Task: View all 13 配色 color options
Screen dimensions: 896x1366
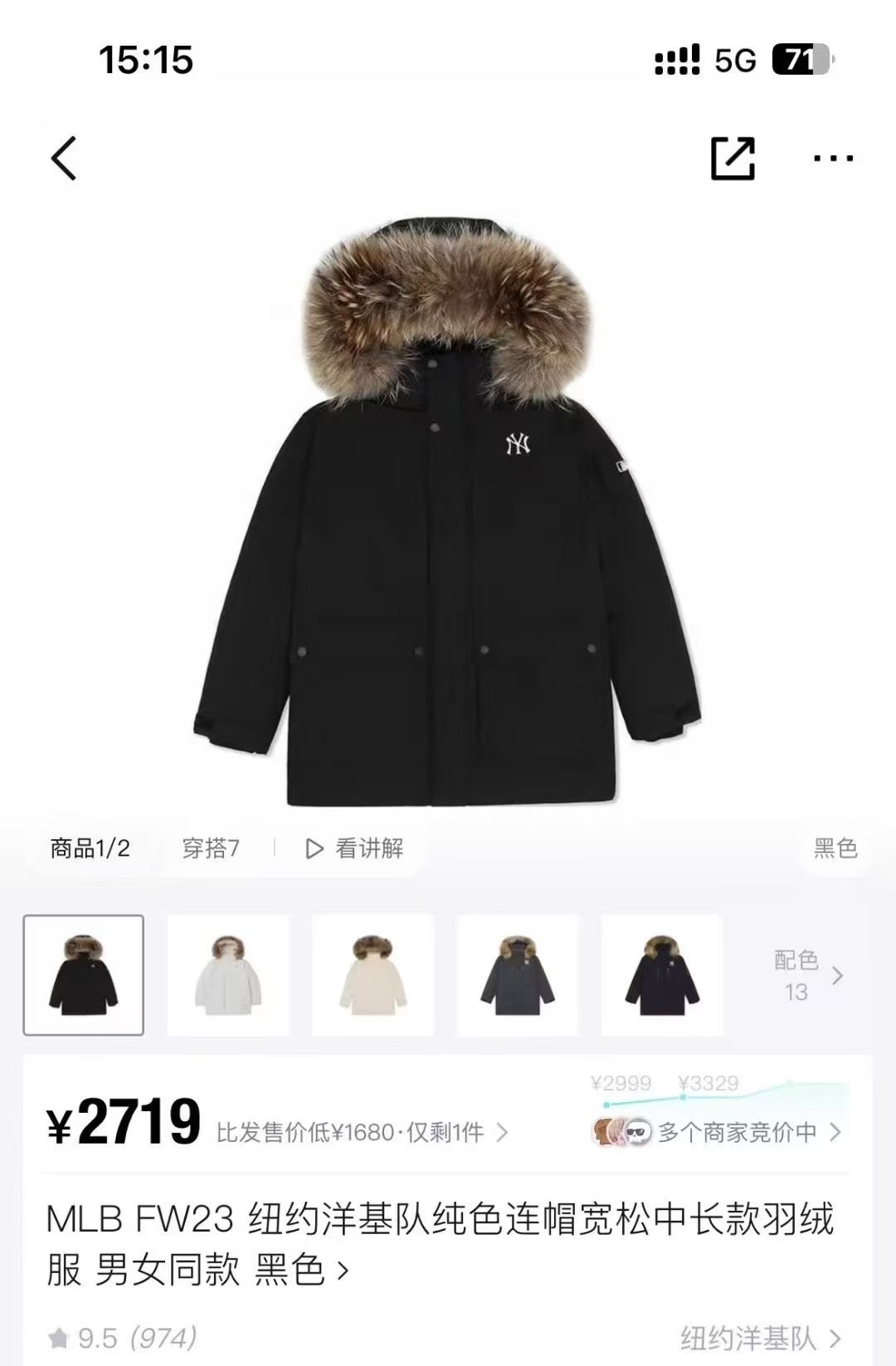Action: pyautogui.click(x=806, y=975)
